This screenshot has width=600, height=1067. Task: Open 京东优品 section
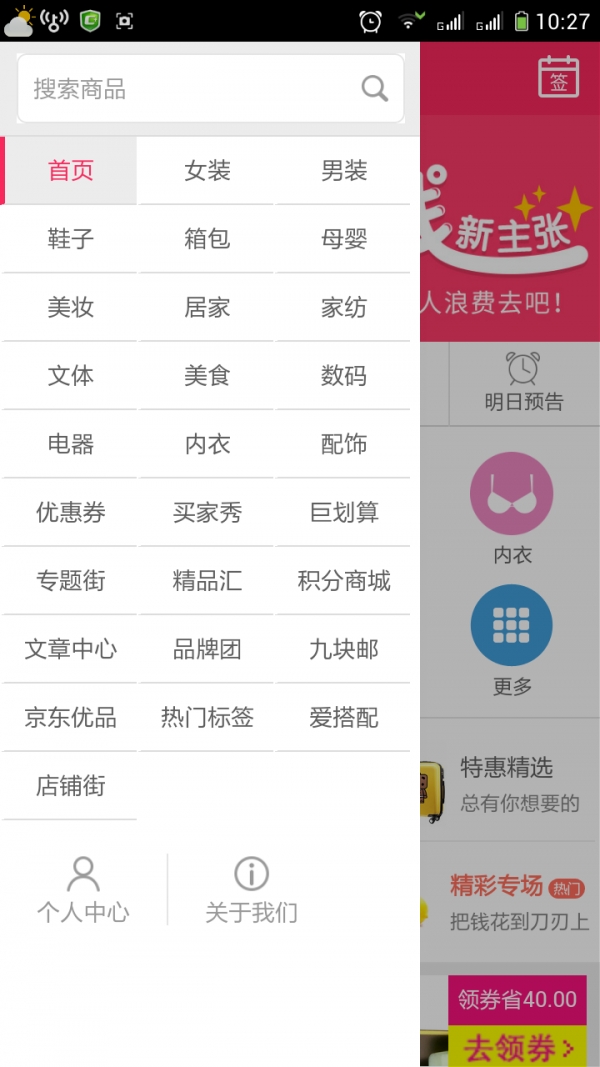70,718
